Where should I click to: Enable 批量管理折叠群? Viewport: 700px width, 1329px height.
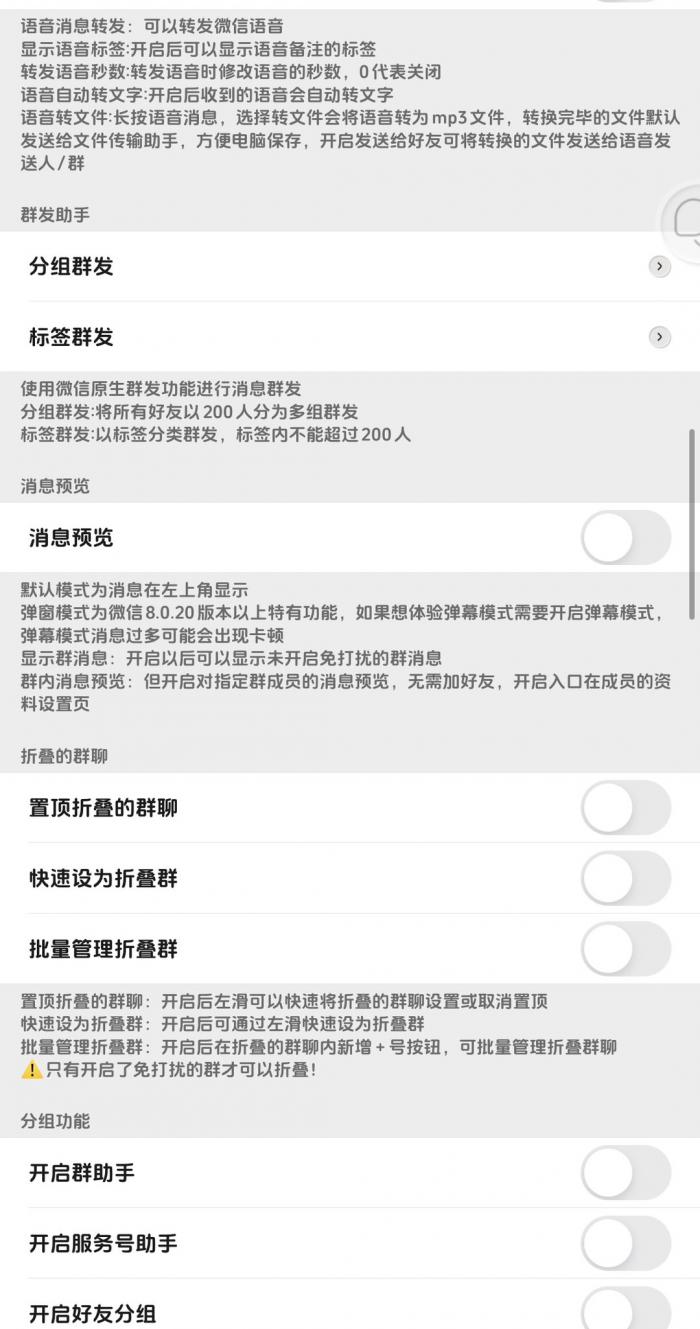(x=626, y=949)
